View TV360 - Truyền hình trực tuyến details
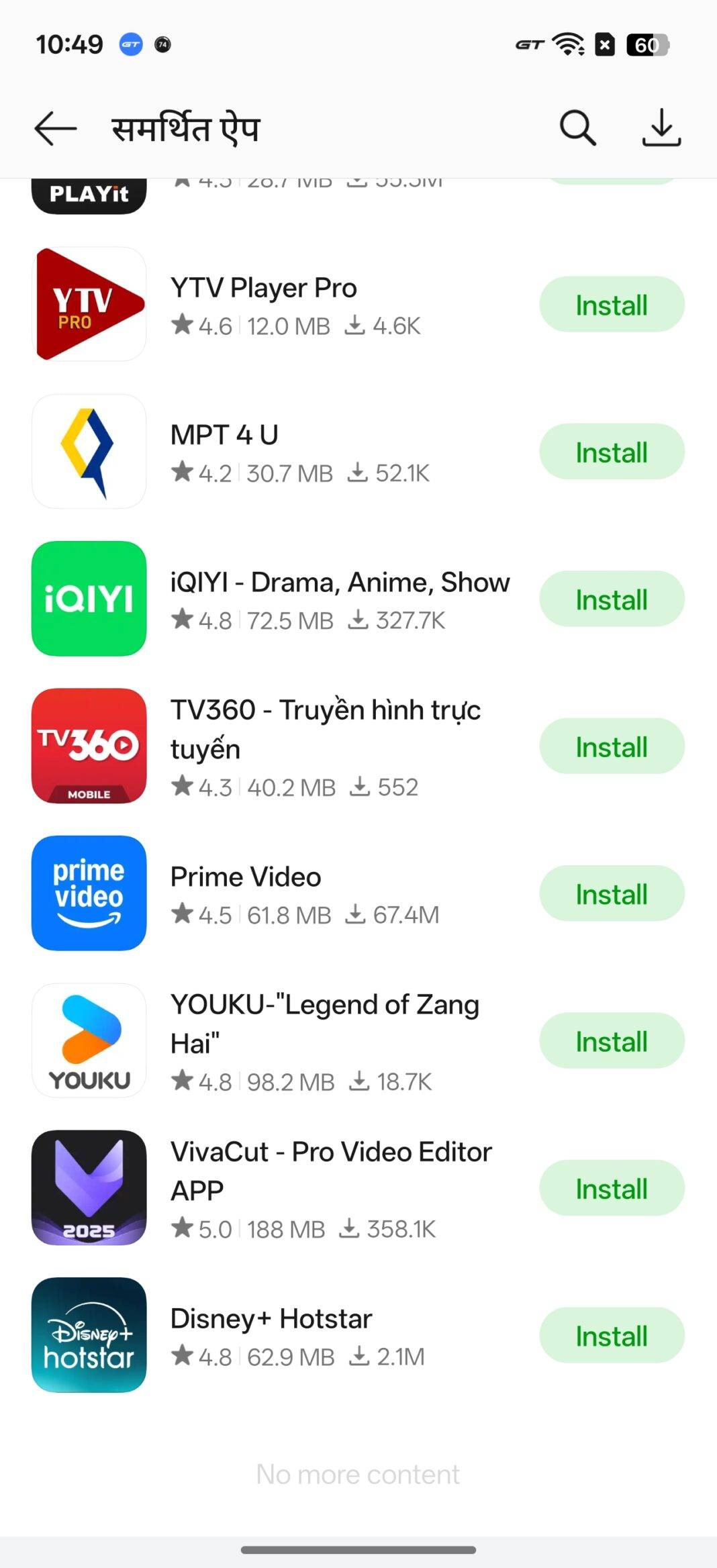The height and width of the screenshot is (1568, 717). coord(325,729)
